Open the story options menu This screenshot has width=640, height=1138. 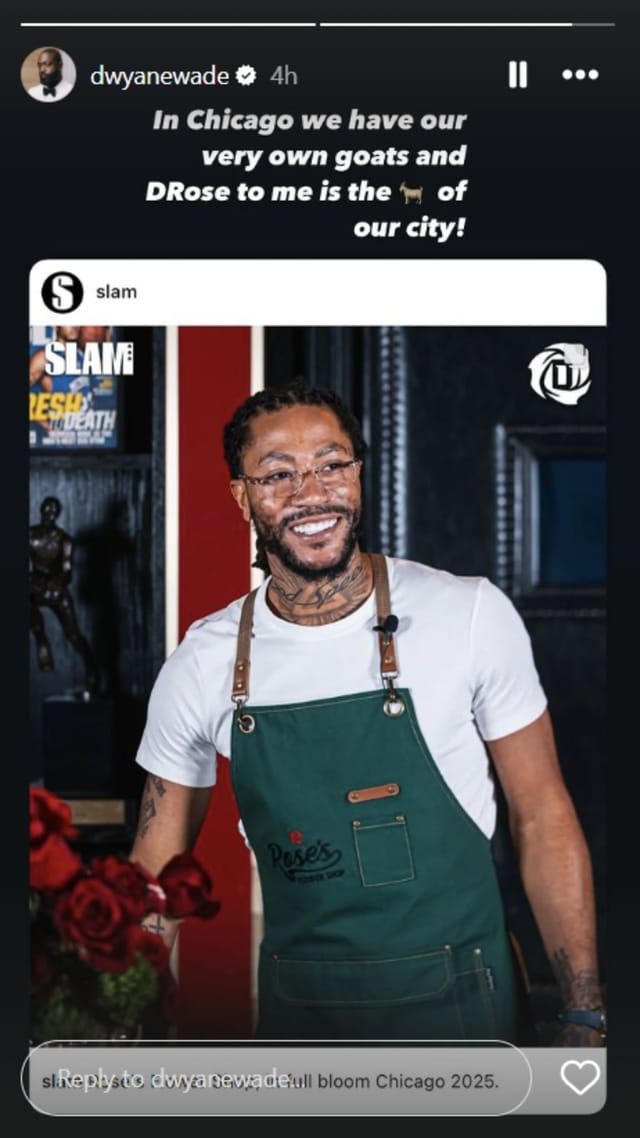[x=580, y=75]
